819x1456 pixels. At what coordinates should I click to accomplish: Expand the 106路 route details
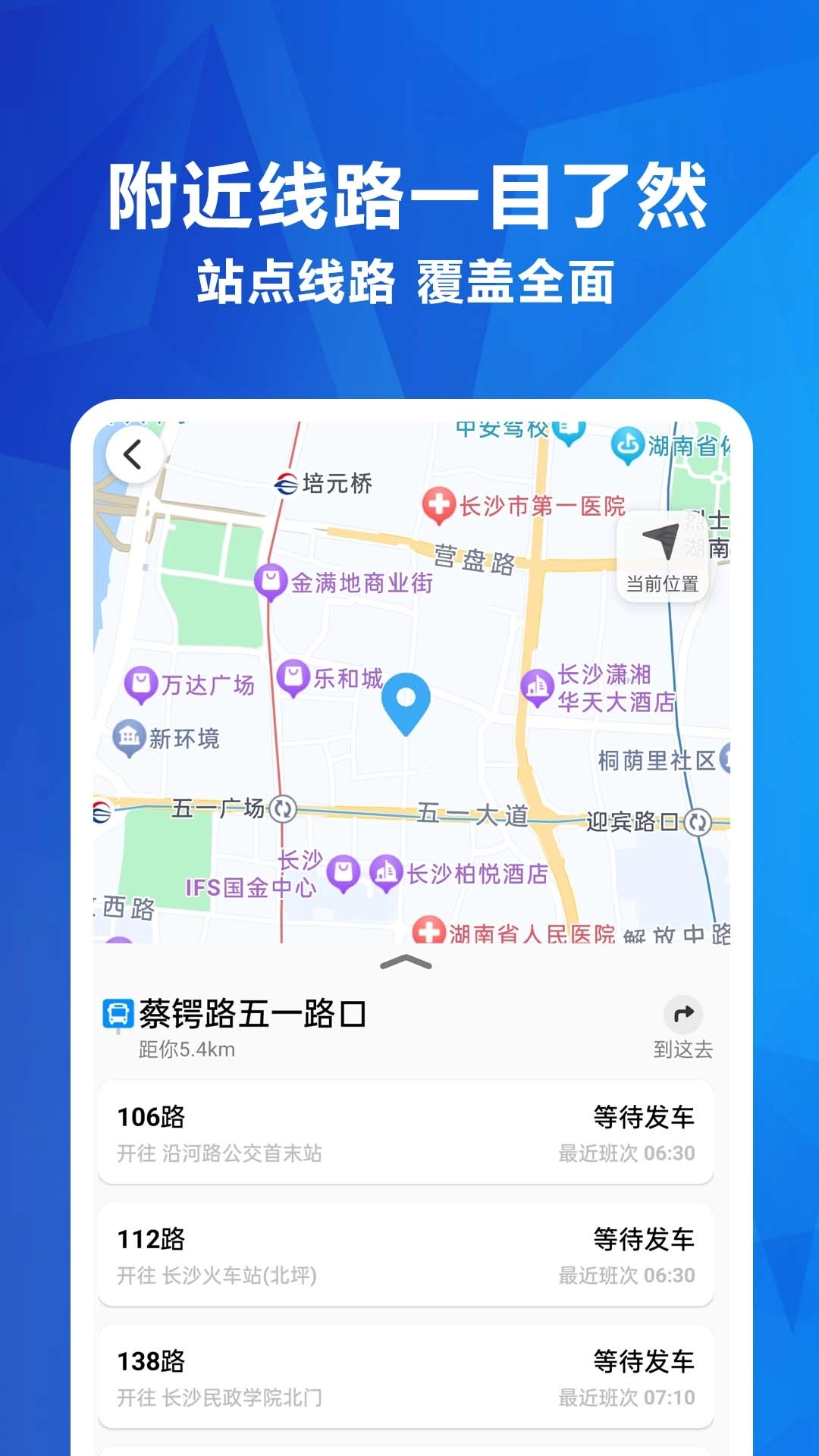(409, 1132)
